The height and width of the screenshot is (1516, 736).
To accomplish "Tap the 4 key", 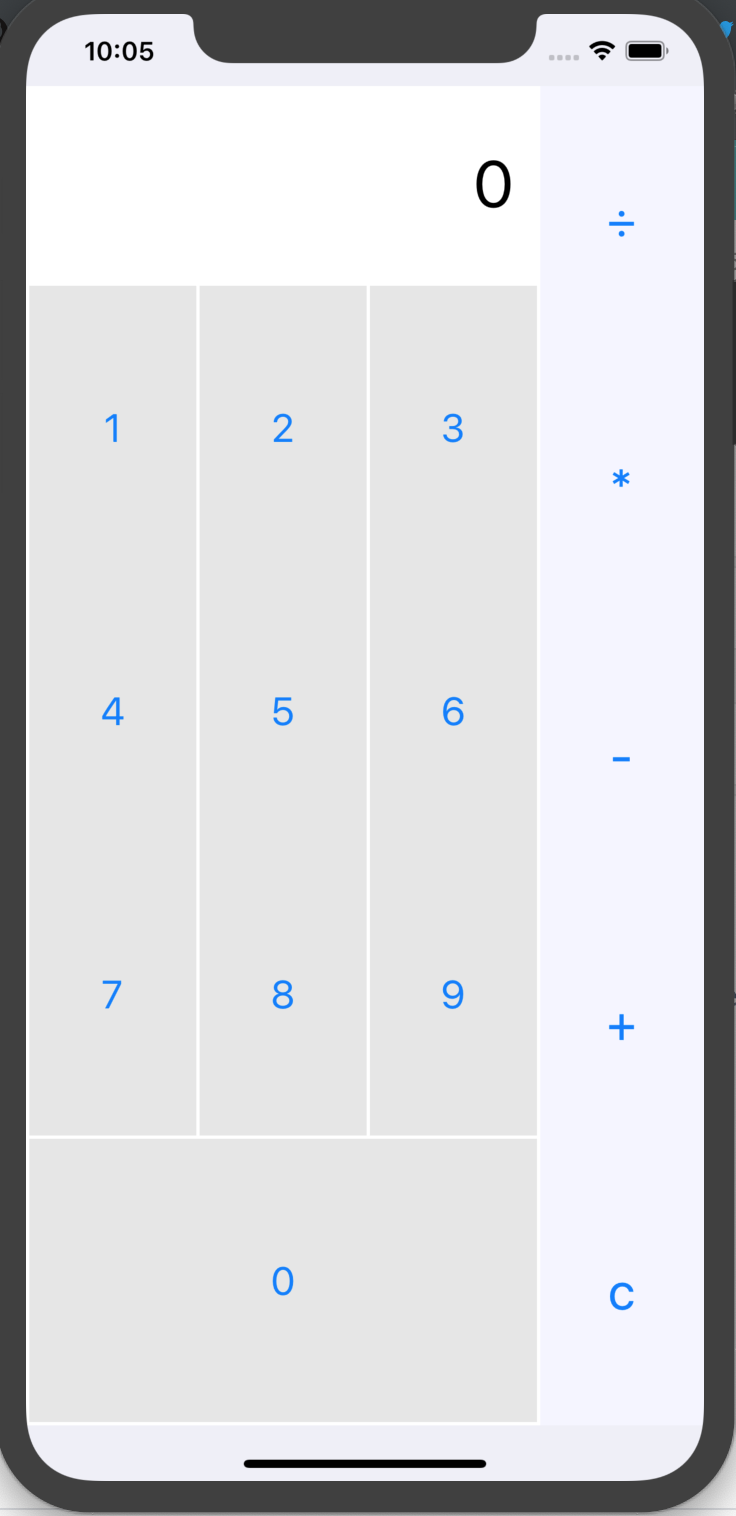I will pos(113,711).
